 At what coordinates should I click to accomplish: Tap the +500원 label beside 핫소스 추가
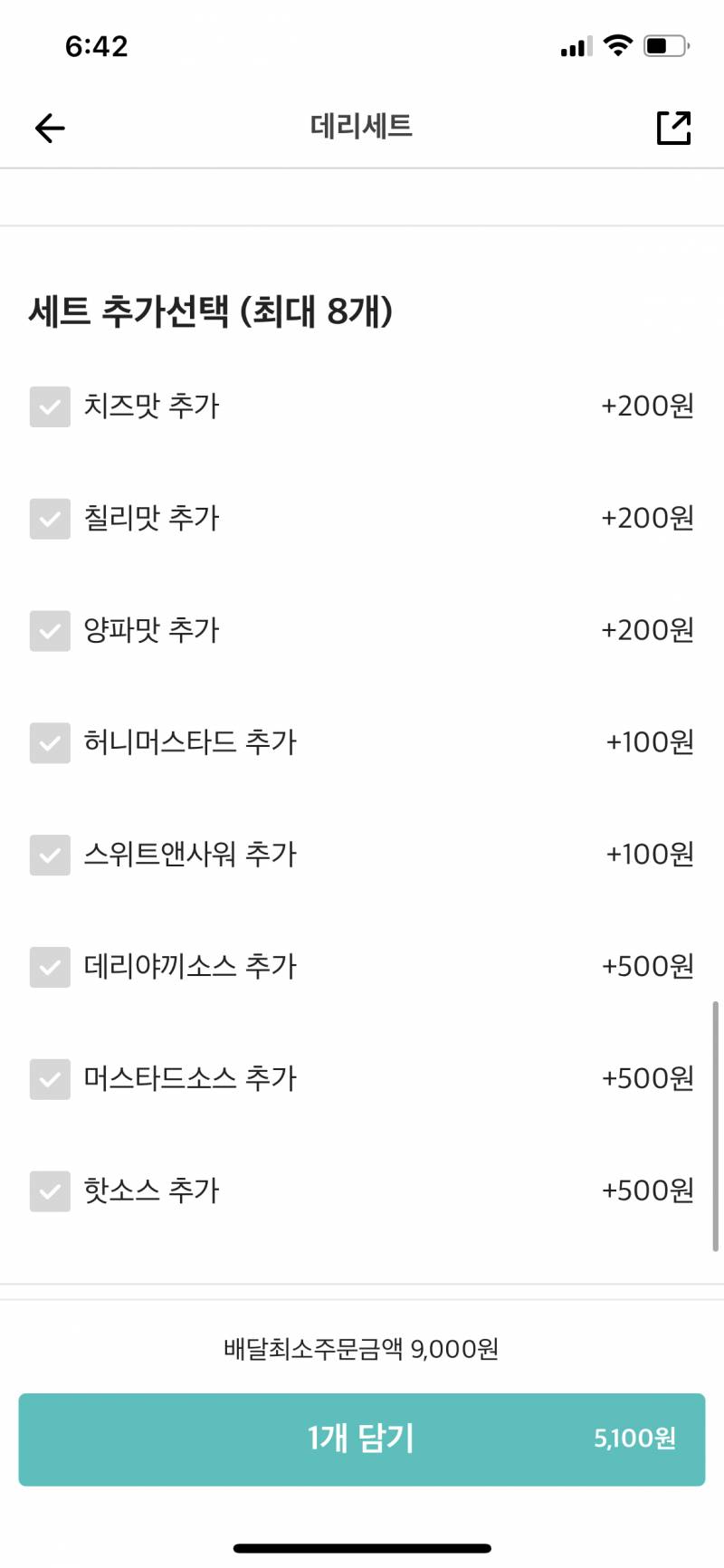(x=646, y=1190)
